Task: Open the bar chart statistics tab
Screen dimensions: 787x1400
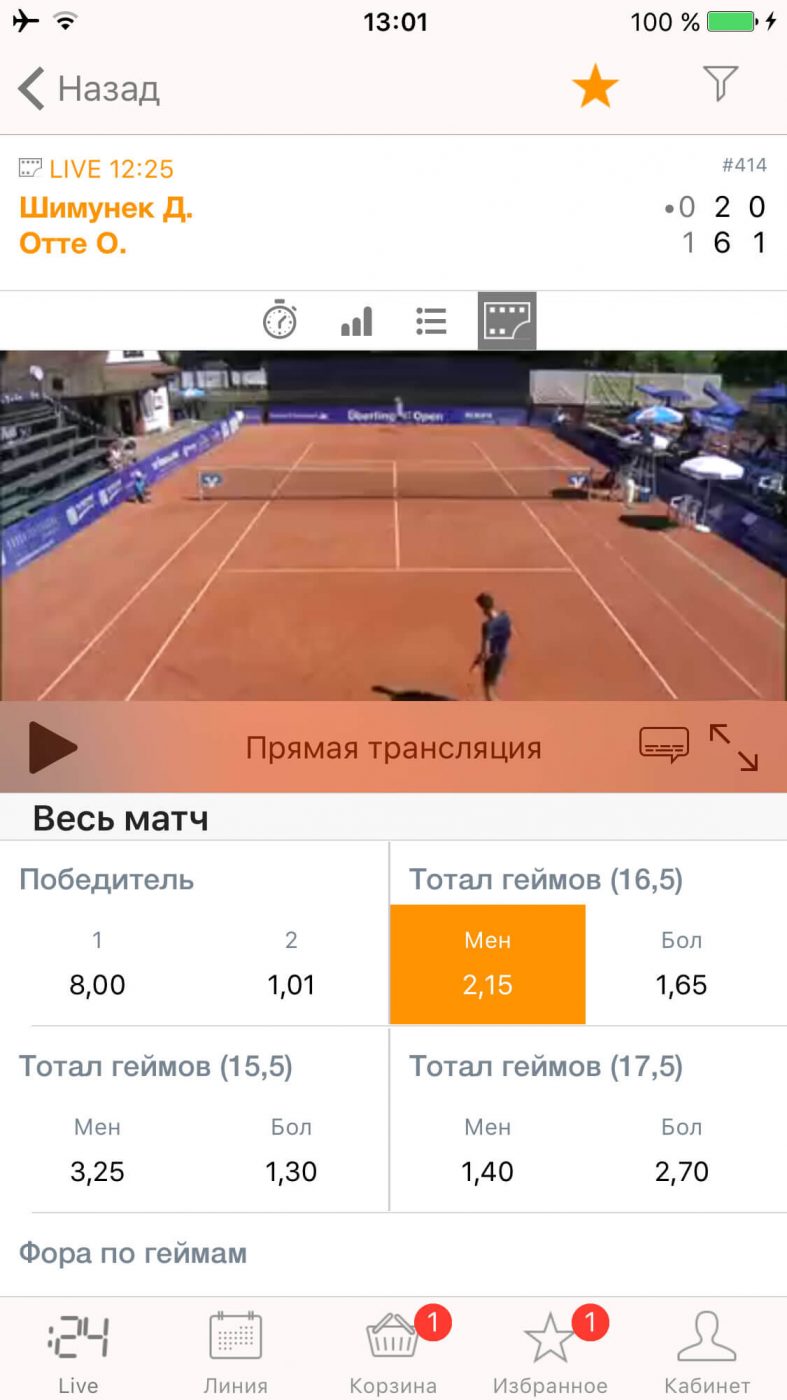Action: [356, 321]
